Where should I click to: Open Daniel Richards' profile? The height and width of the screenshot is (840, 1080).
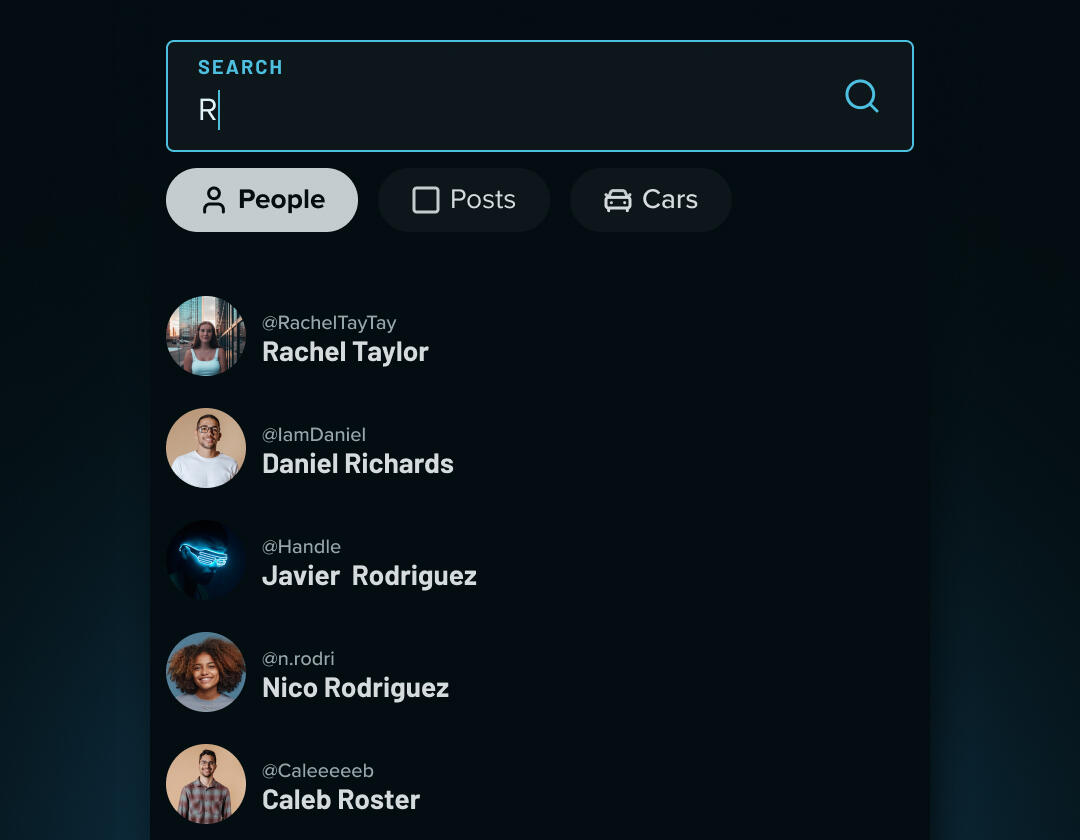pos(357,463)
